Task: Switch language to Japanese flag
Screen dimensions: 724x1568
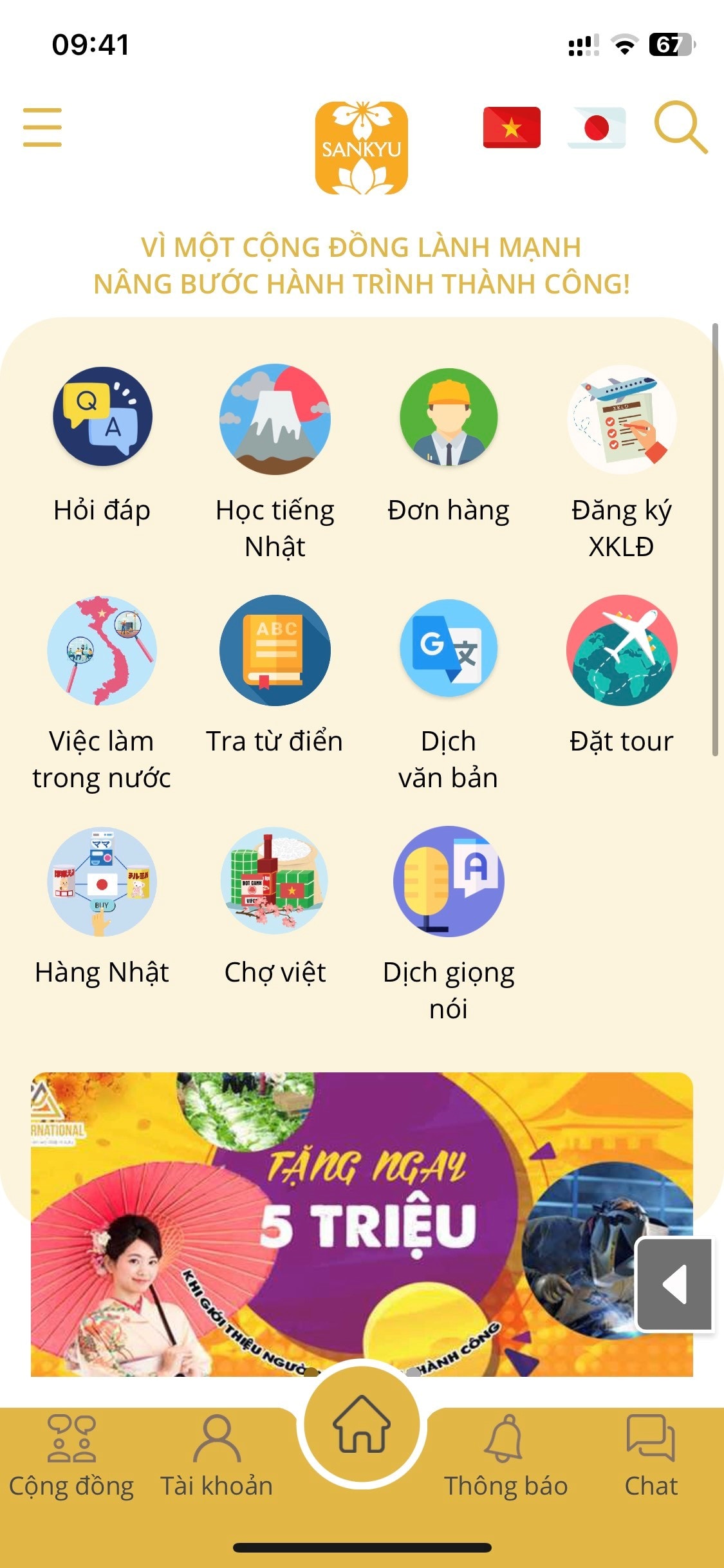Action: (x=597, y=127)
